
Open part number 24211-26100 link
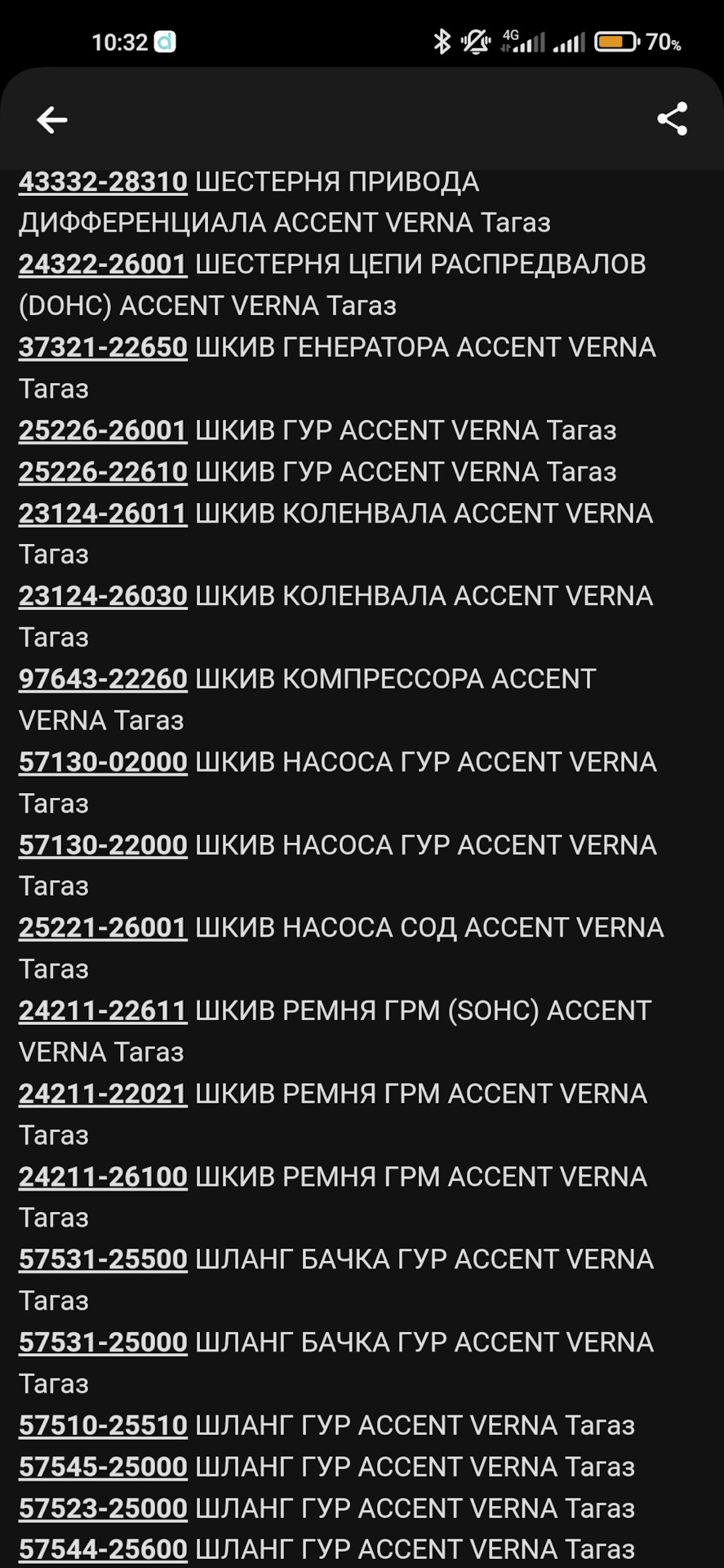pos(103,1177)
